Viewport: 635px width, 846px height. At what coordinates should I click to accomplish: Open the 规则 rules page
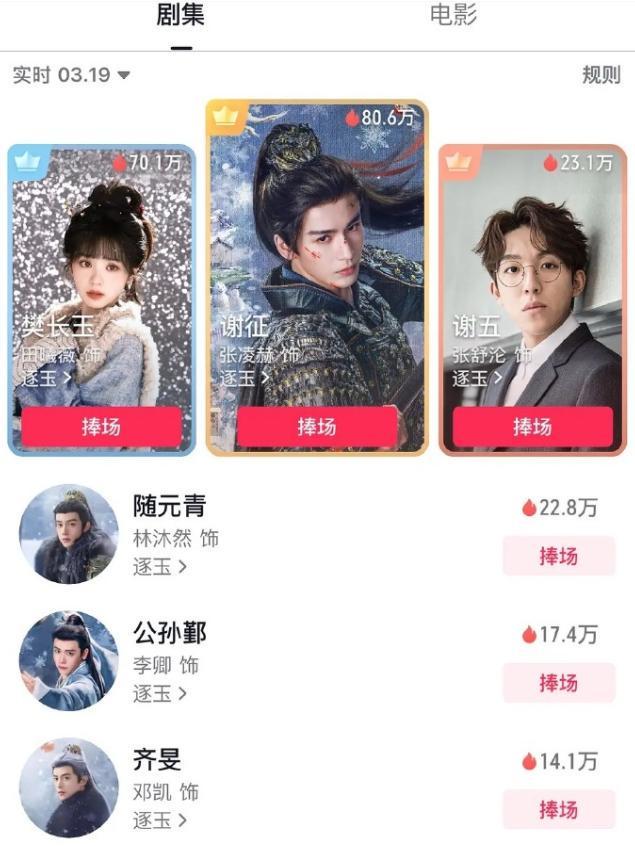(601, 75)
